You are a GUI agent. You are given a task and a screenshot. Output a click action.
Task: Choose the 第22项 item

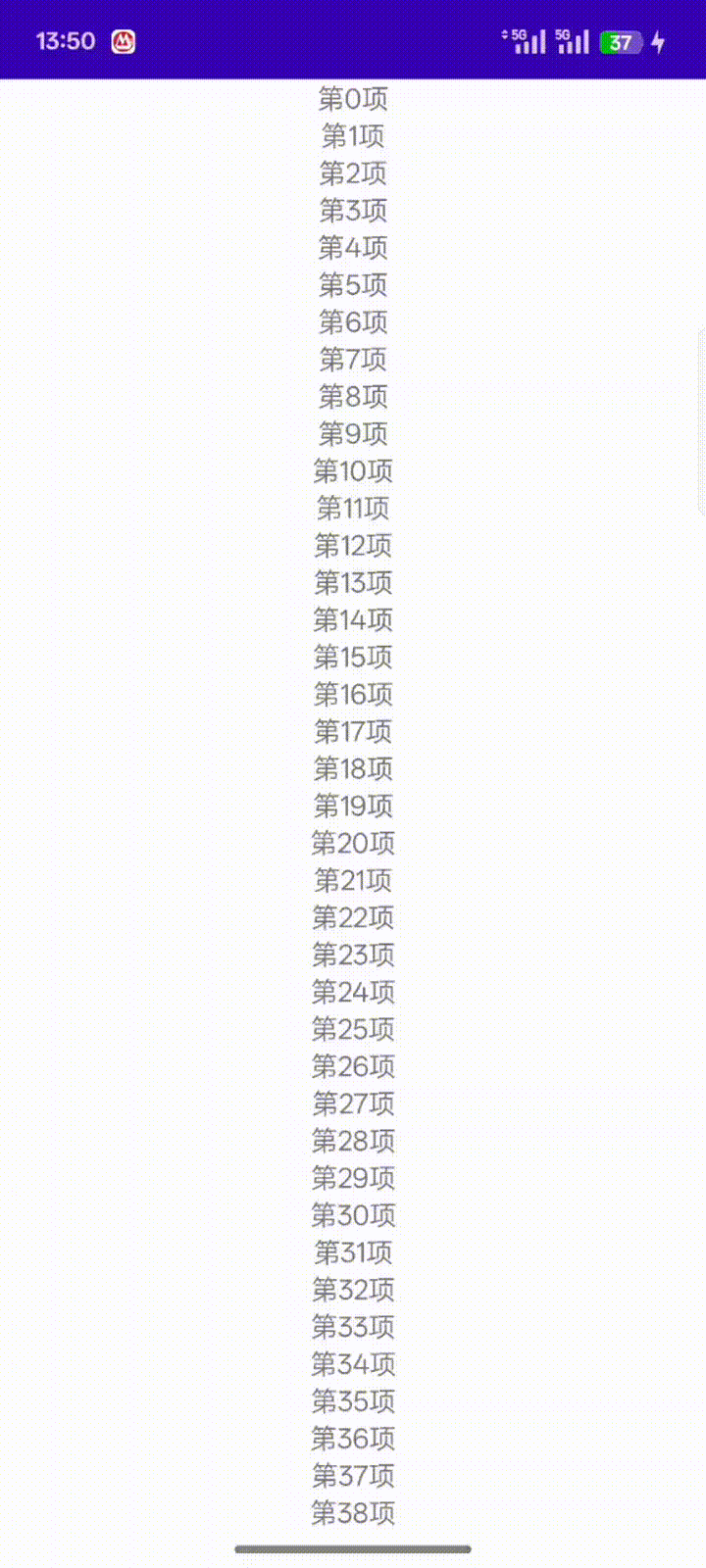click(x=353, y=918)
